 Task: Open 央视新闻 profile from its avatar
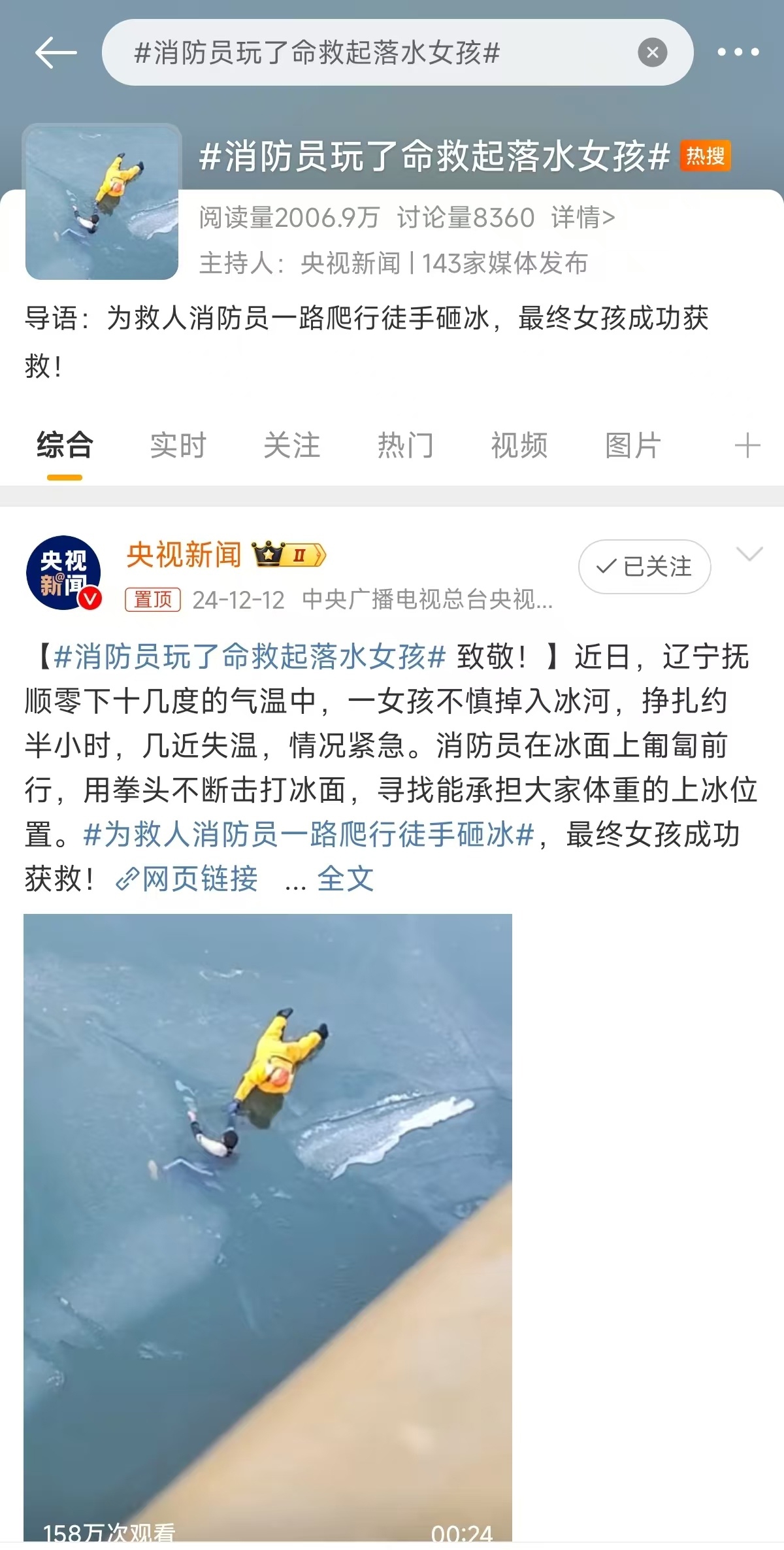coord(63,572)
